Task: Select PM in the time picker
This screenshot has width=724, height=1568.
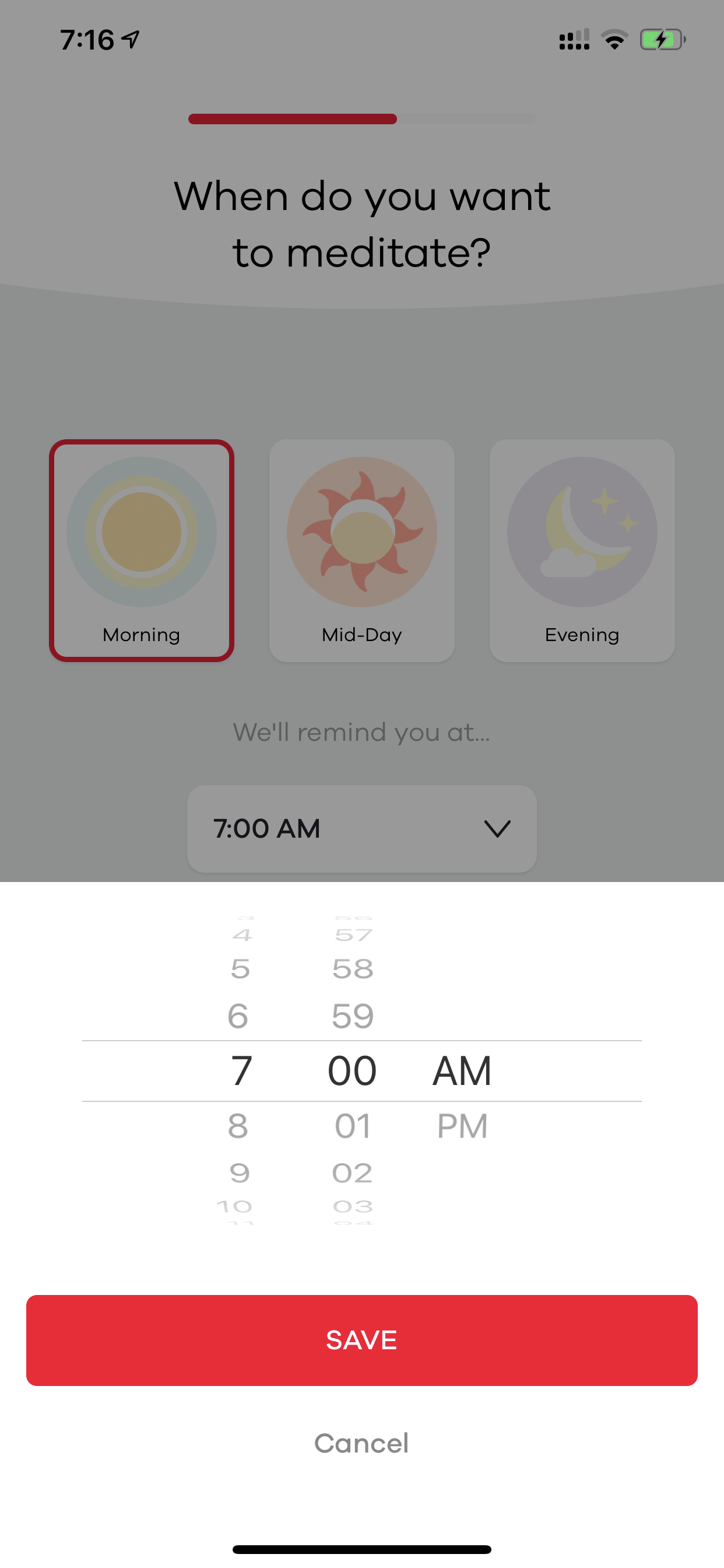Action: pos(462,1125)
